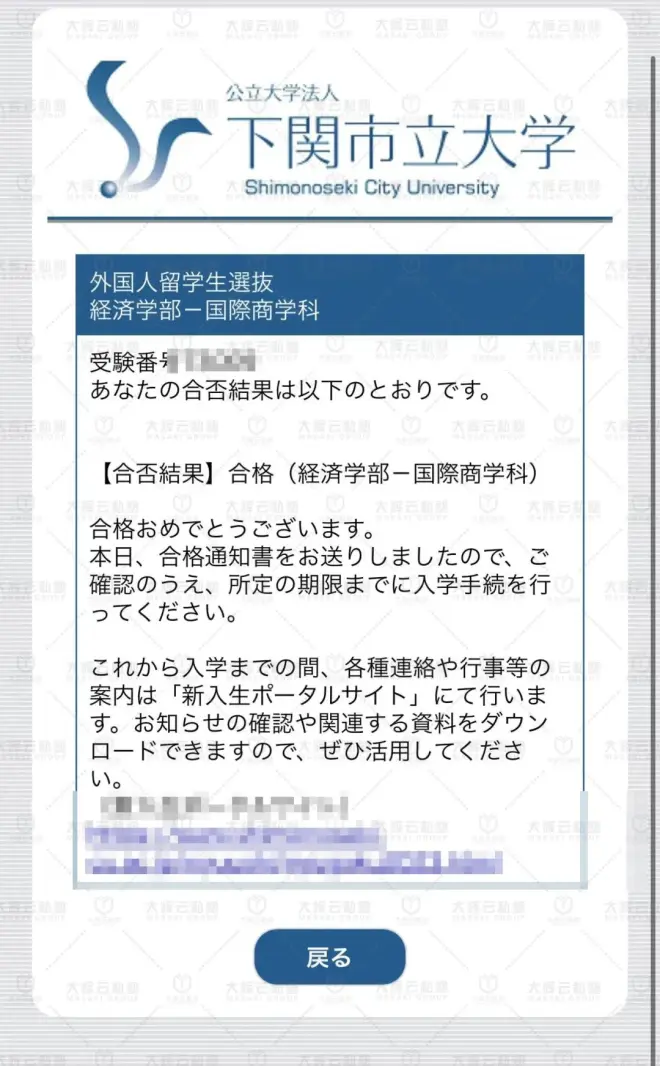
Task: Tap the 戻る back button
Action: (329, 957)
